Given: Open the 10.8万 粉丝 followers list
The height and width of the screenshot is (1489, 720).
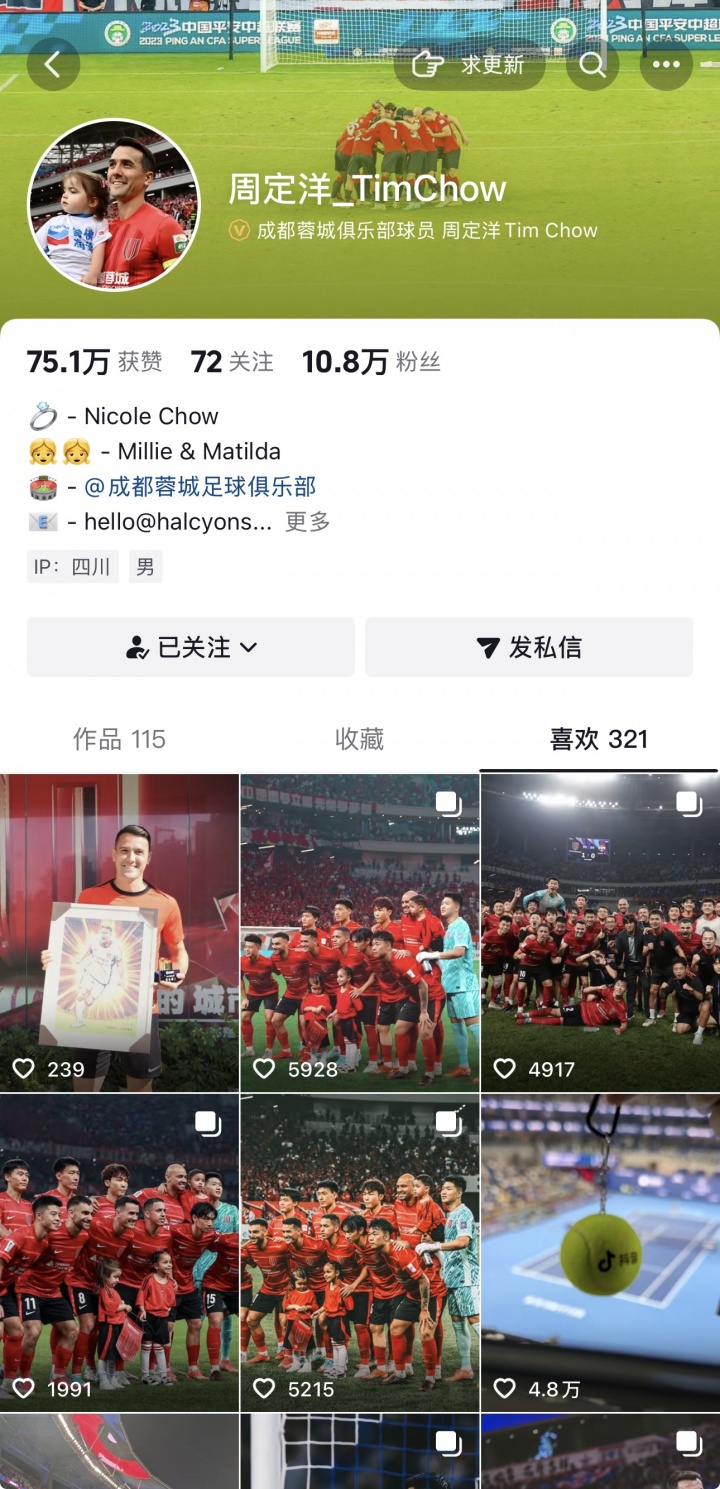Looking at the screenshot, I should coord(371,362).
